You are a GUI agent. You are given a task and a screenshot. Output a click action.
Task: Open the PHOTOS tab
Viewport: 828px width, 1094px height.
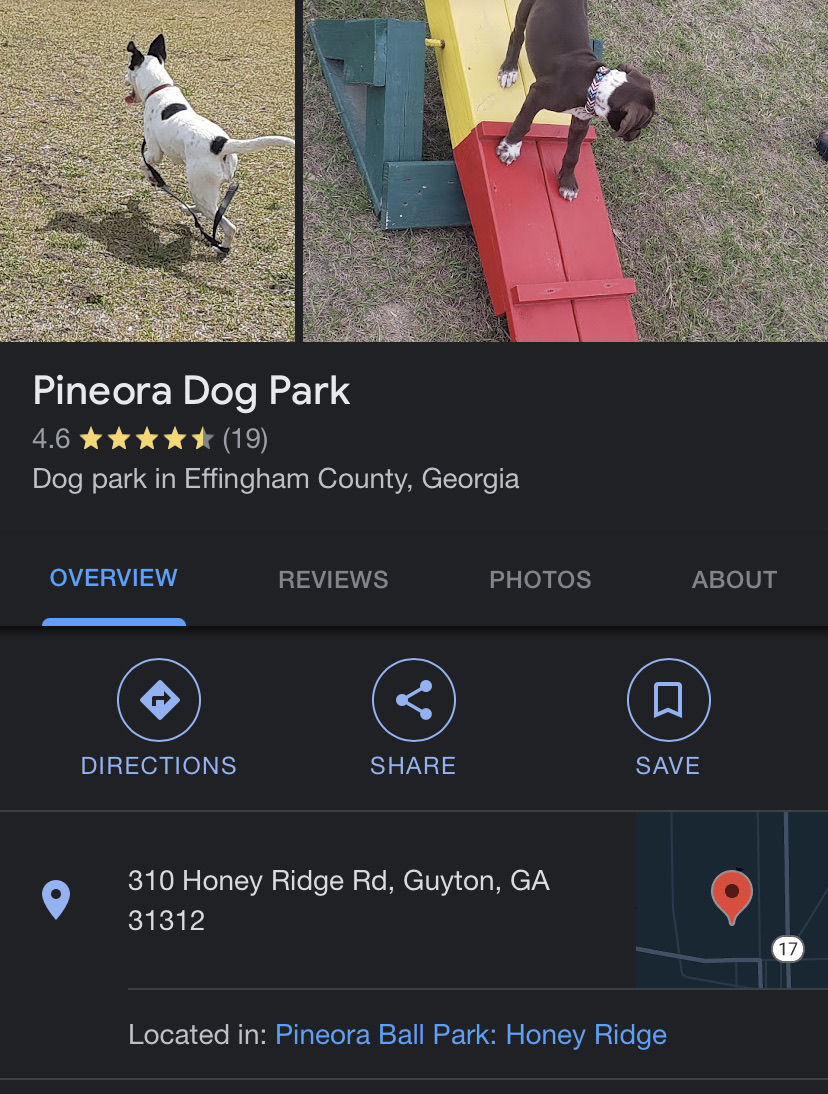[x=540, y=579]
